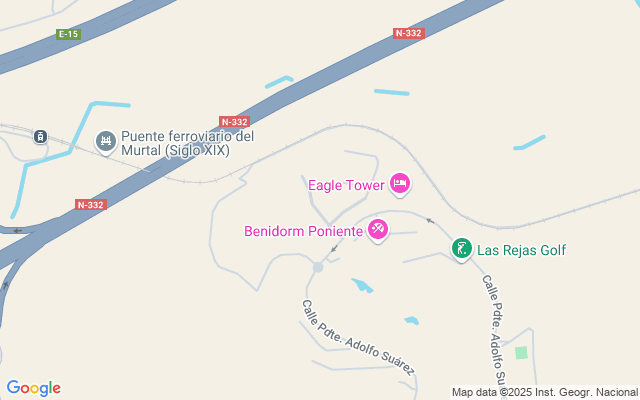Open the Las Rejas Golf marker
The height and width of the screenshot is (400, 640).
461,249
